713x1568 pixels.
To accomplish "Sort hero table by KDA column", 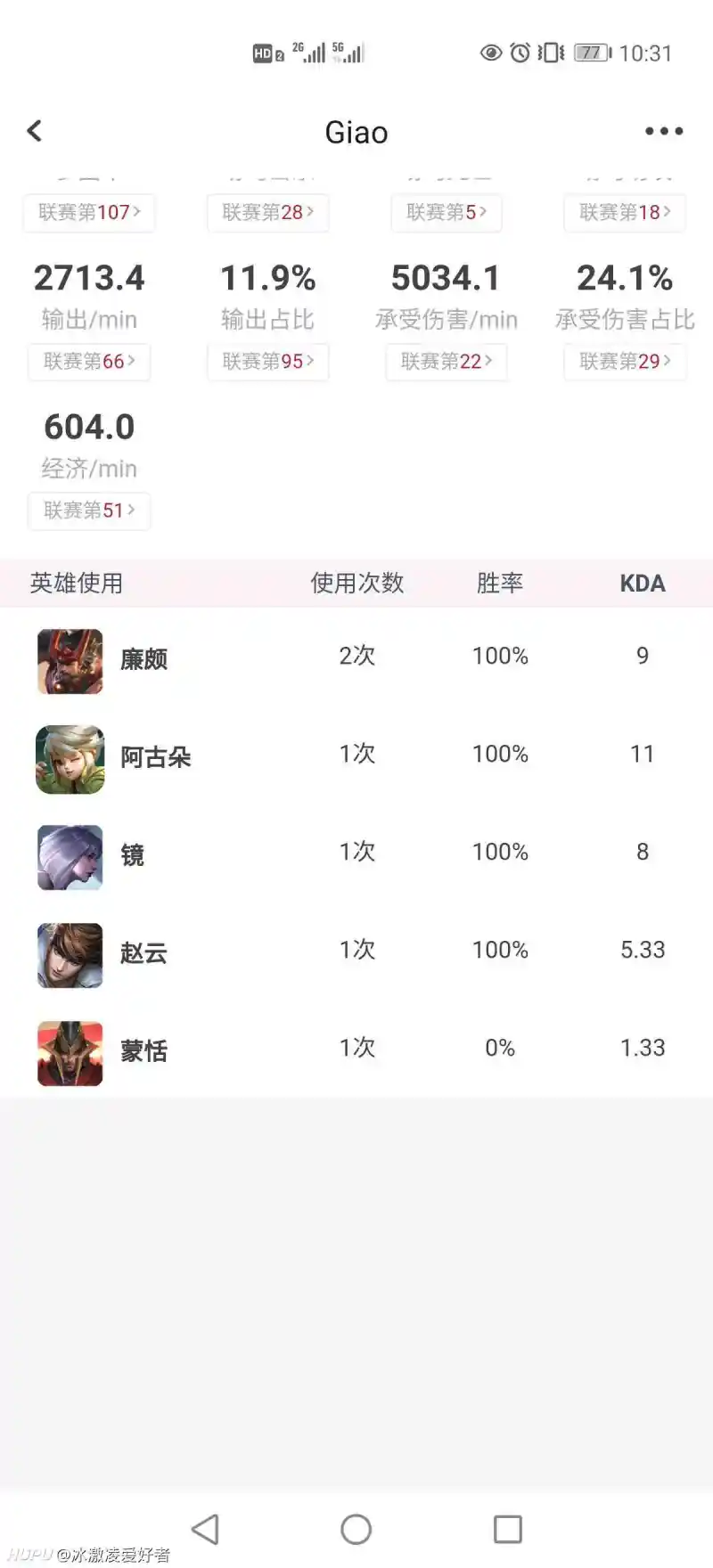I will (642, 584).
